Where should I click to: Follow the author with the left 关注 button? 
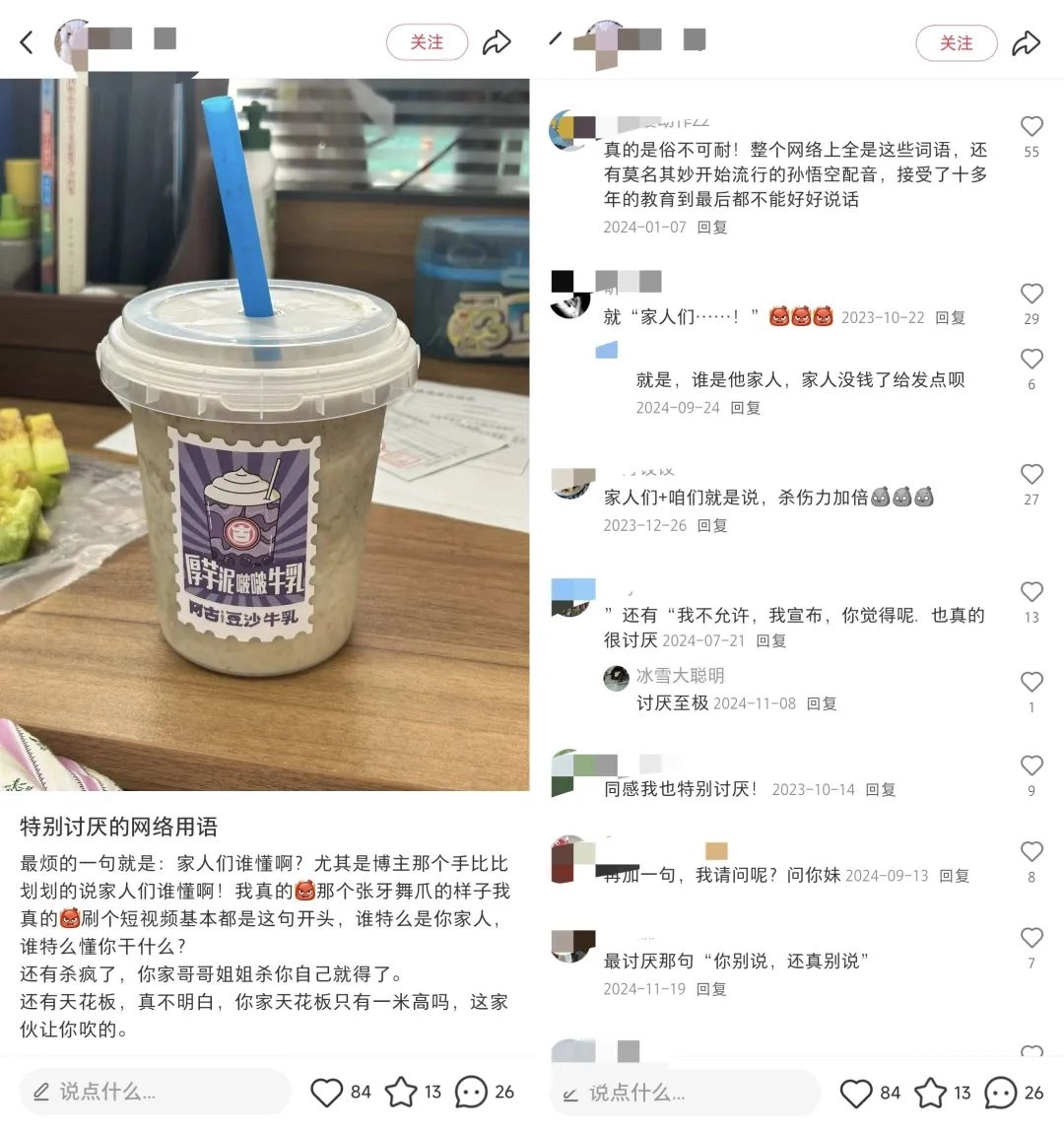(428, 42)
